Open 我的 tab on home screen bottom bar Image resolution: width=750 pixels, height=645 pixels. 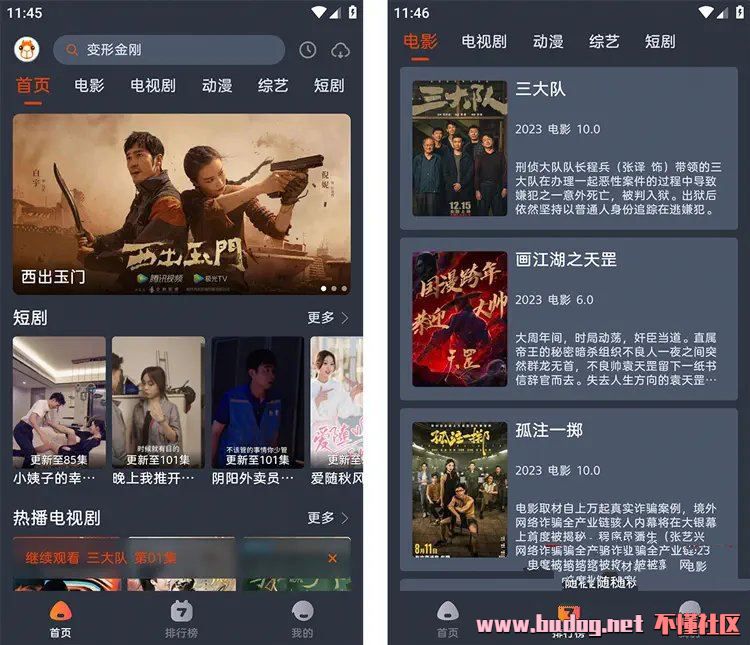click(302, 618)
